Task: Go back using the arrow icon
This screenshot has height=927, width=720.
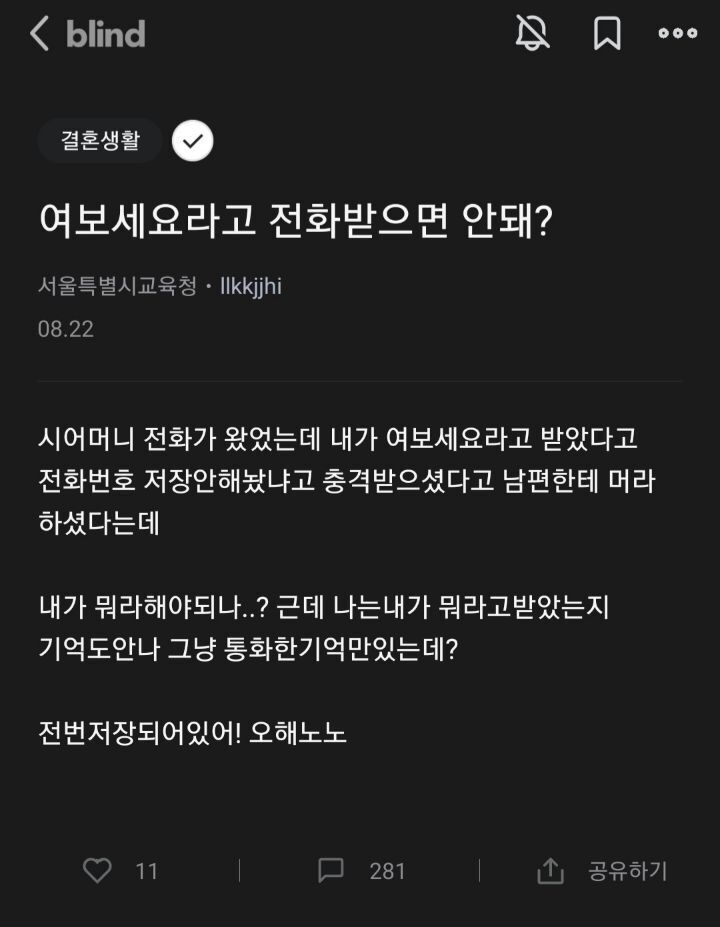Action: (x=39, y=34)
